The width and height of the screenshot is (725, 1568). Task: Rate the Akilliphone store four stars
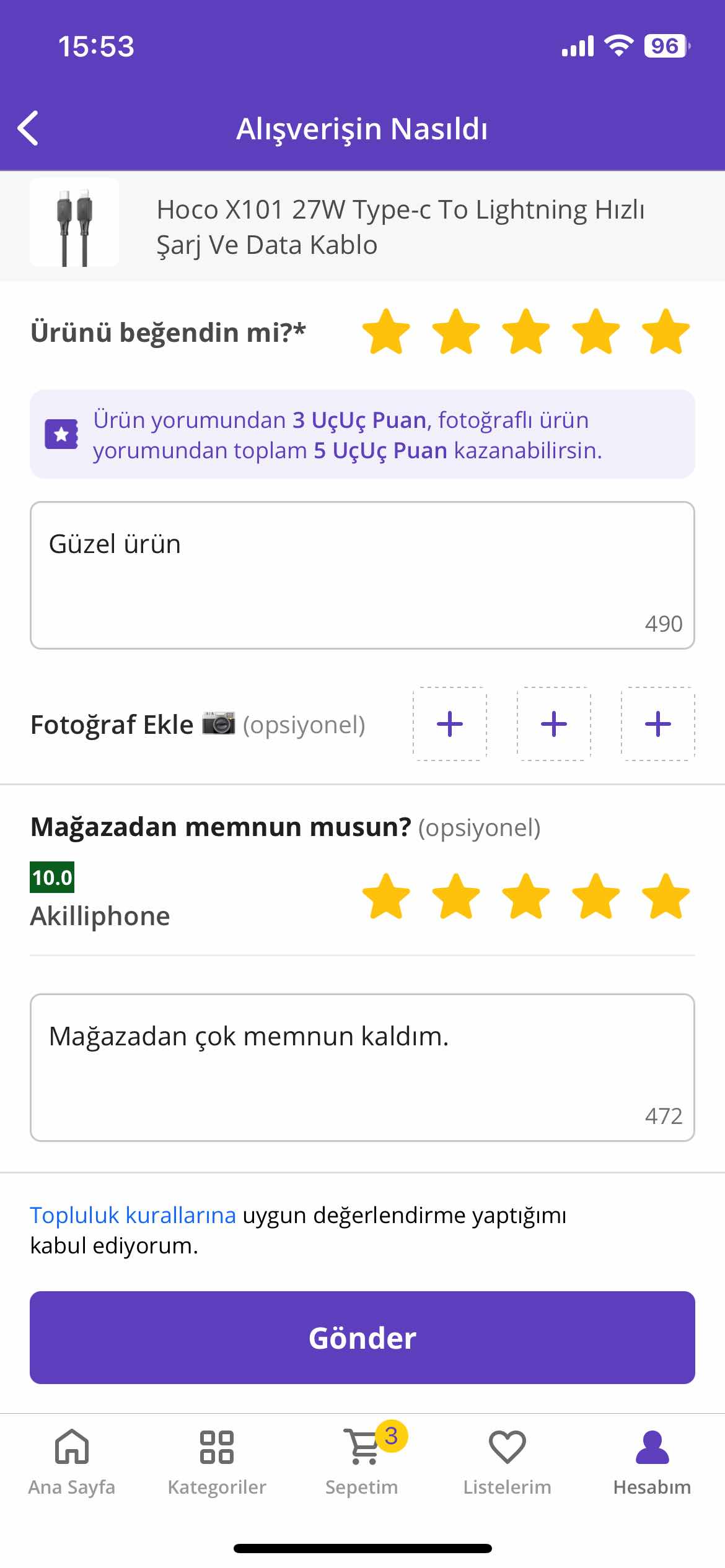point(595,896)
